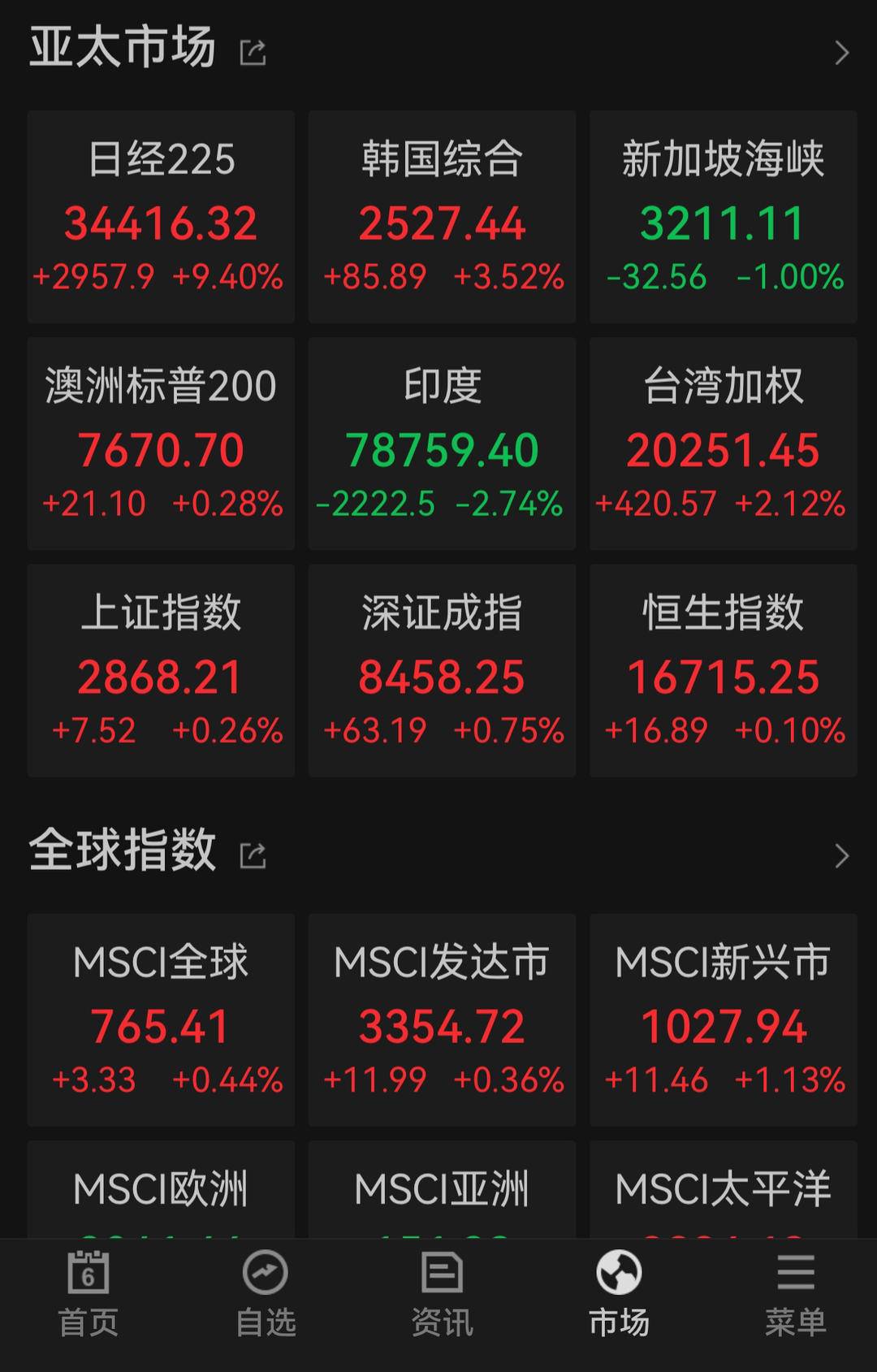The height and width of the screenshot is (1372, 877).
Task: Expand 全球指数 with the chevron arrow
Action: click(x=841, y=855)
